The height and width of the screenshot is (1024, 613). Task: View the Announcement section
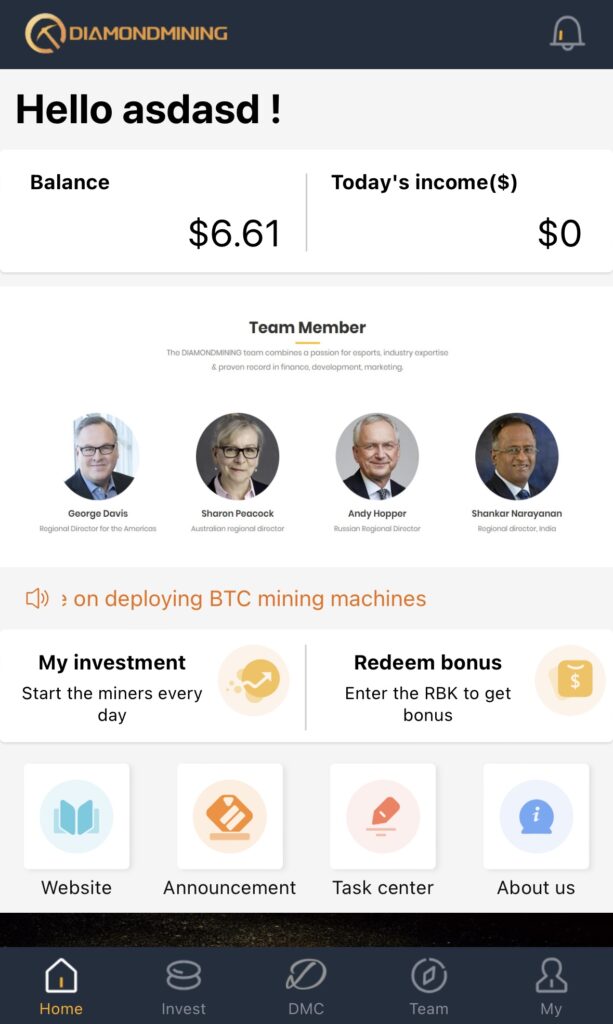click(x=230, y=829)
